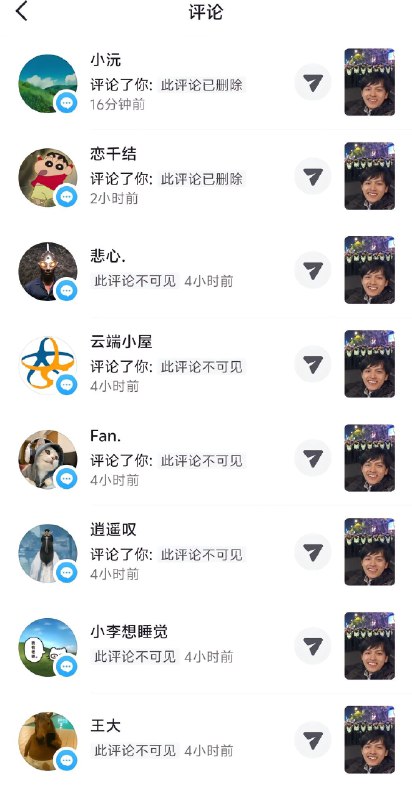Image resolution: width=412 pixels, height=800 pixels.
Task: Tap the reply arrow next to 小沅
Action: click(313, 82)
